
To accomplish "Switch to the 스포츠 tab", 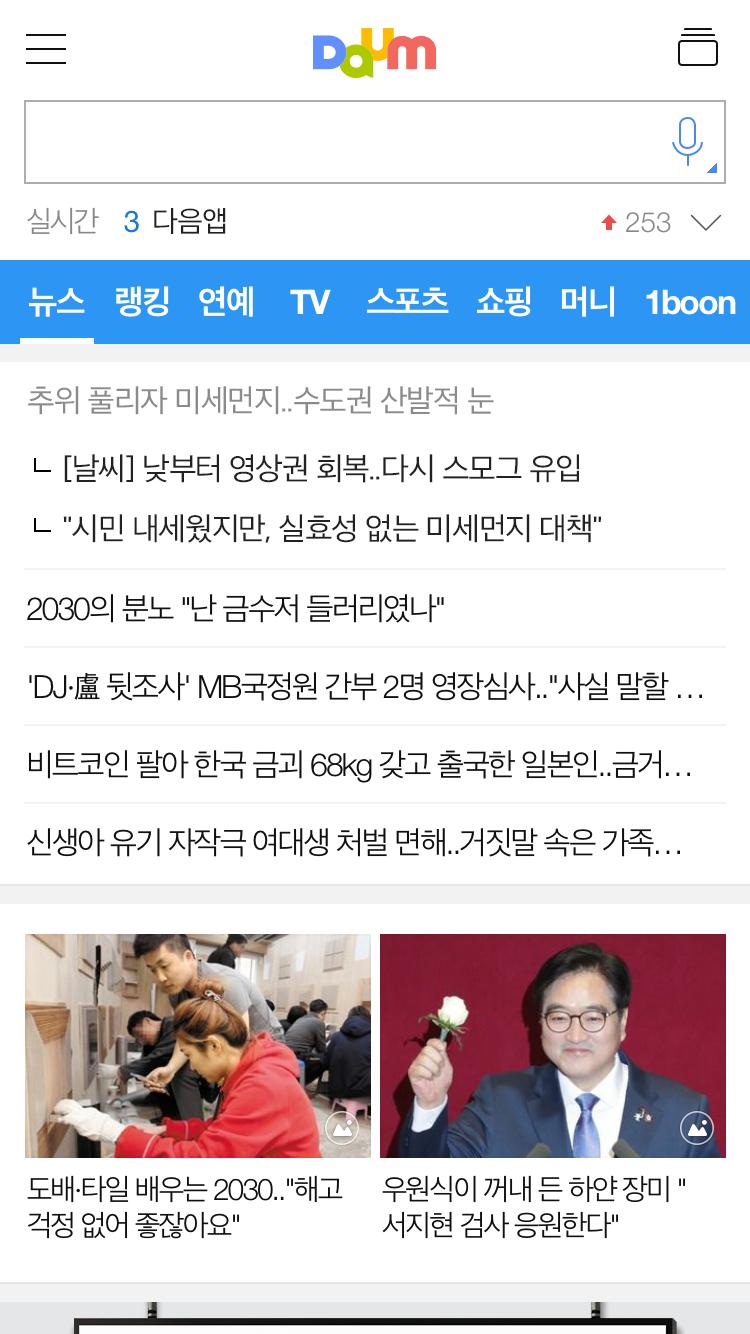I will (x=407, y=301).
